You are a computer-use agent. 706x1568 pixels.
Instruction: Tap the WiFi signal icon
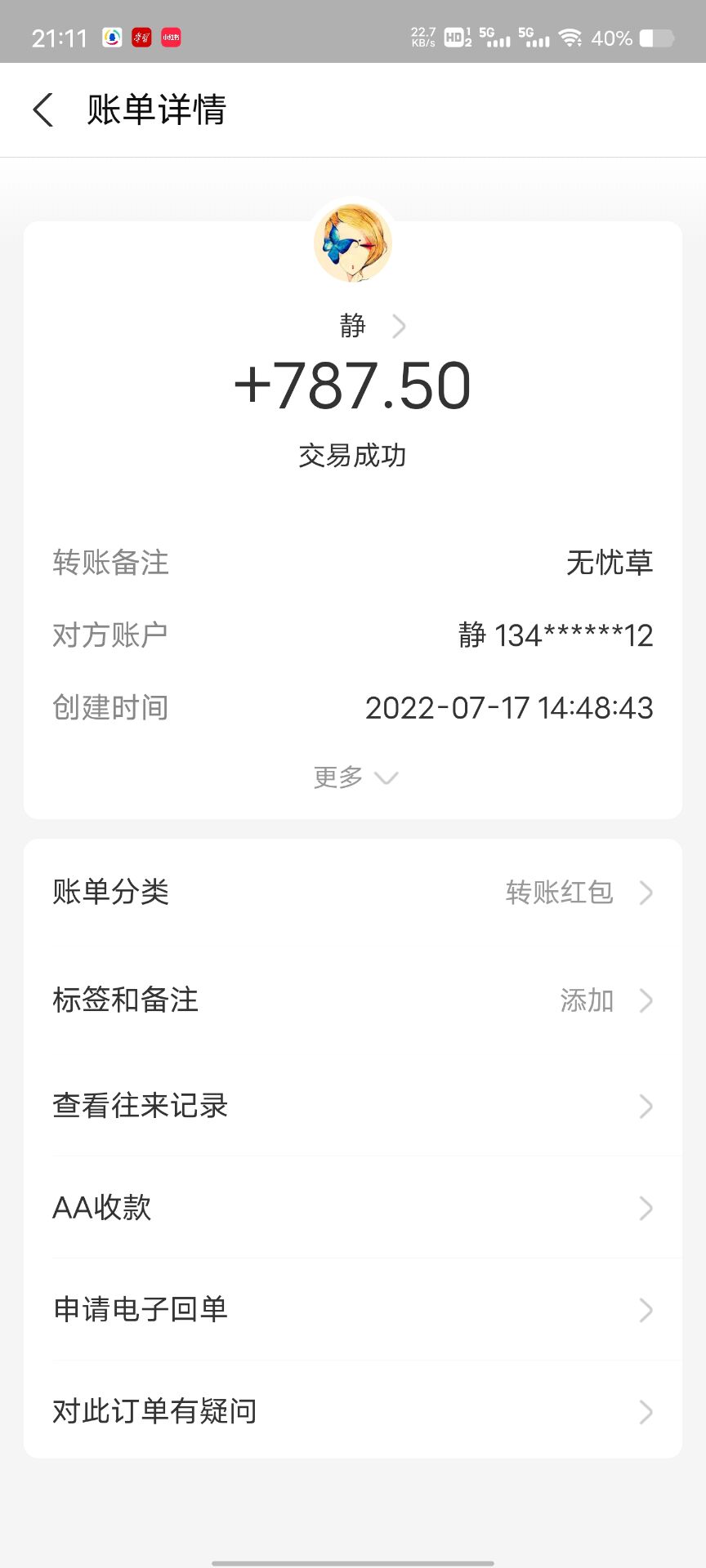click(571, 36)
